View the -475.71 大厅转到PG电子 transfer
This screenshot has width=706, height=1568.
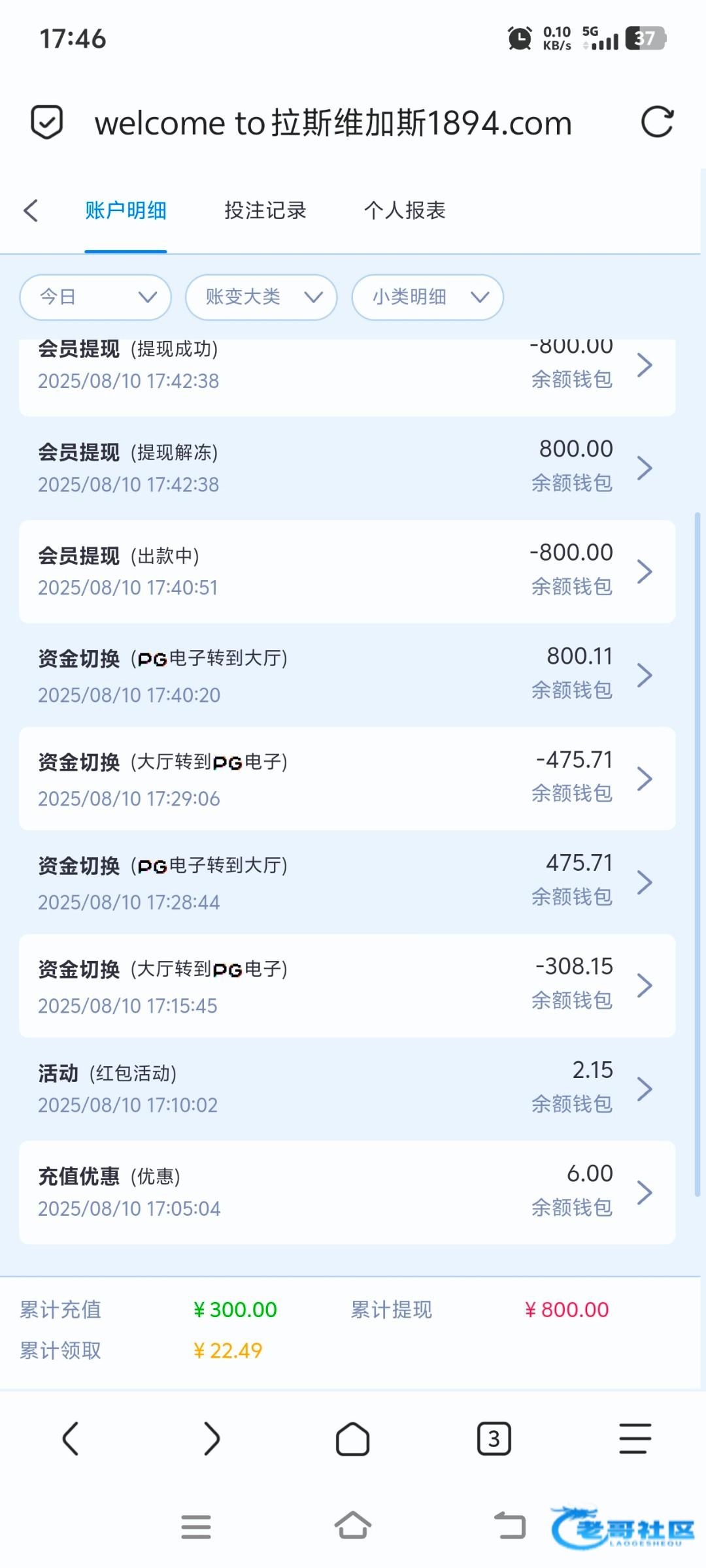click(347, 779)
